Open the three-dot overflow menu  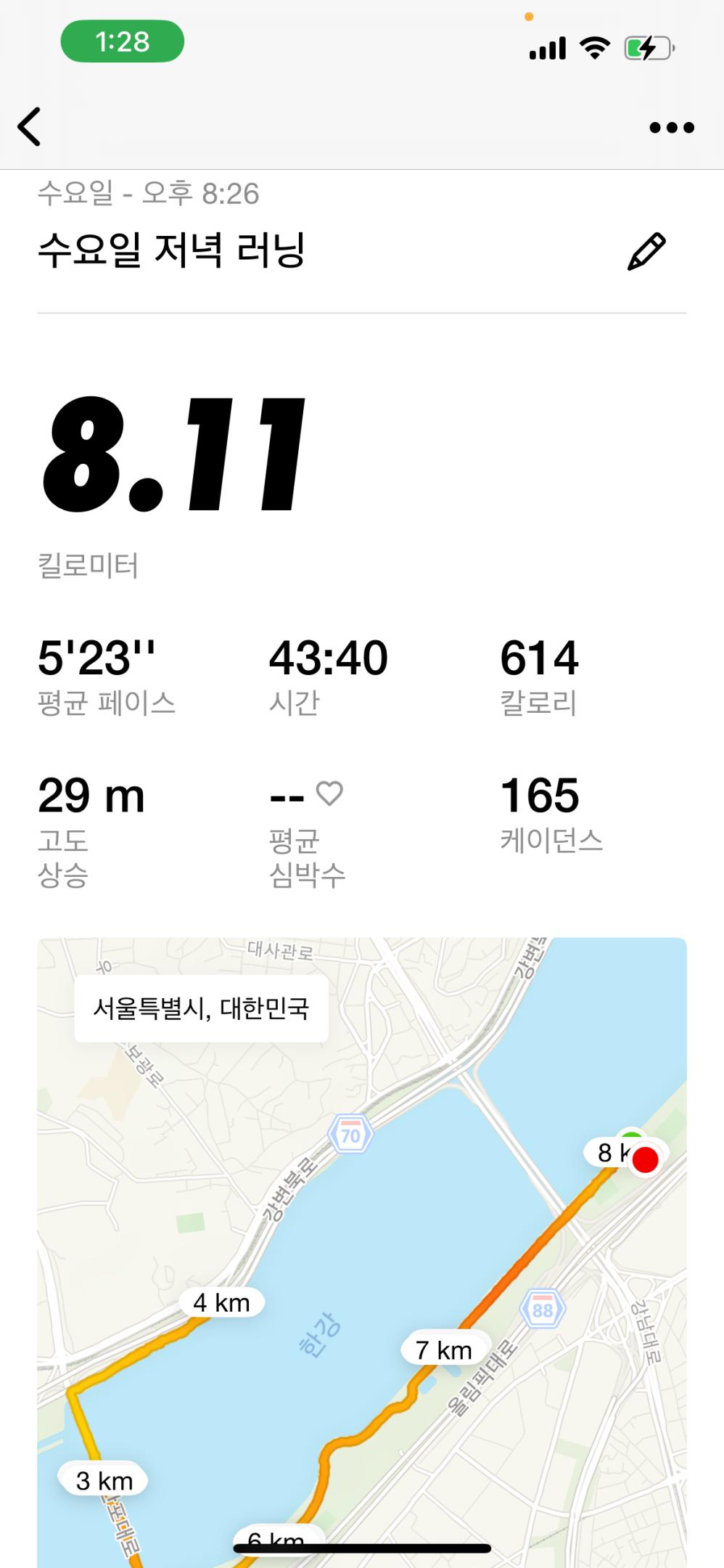(x=671, y=128)
